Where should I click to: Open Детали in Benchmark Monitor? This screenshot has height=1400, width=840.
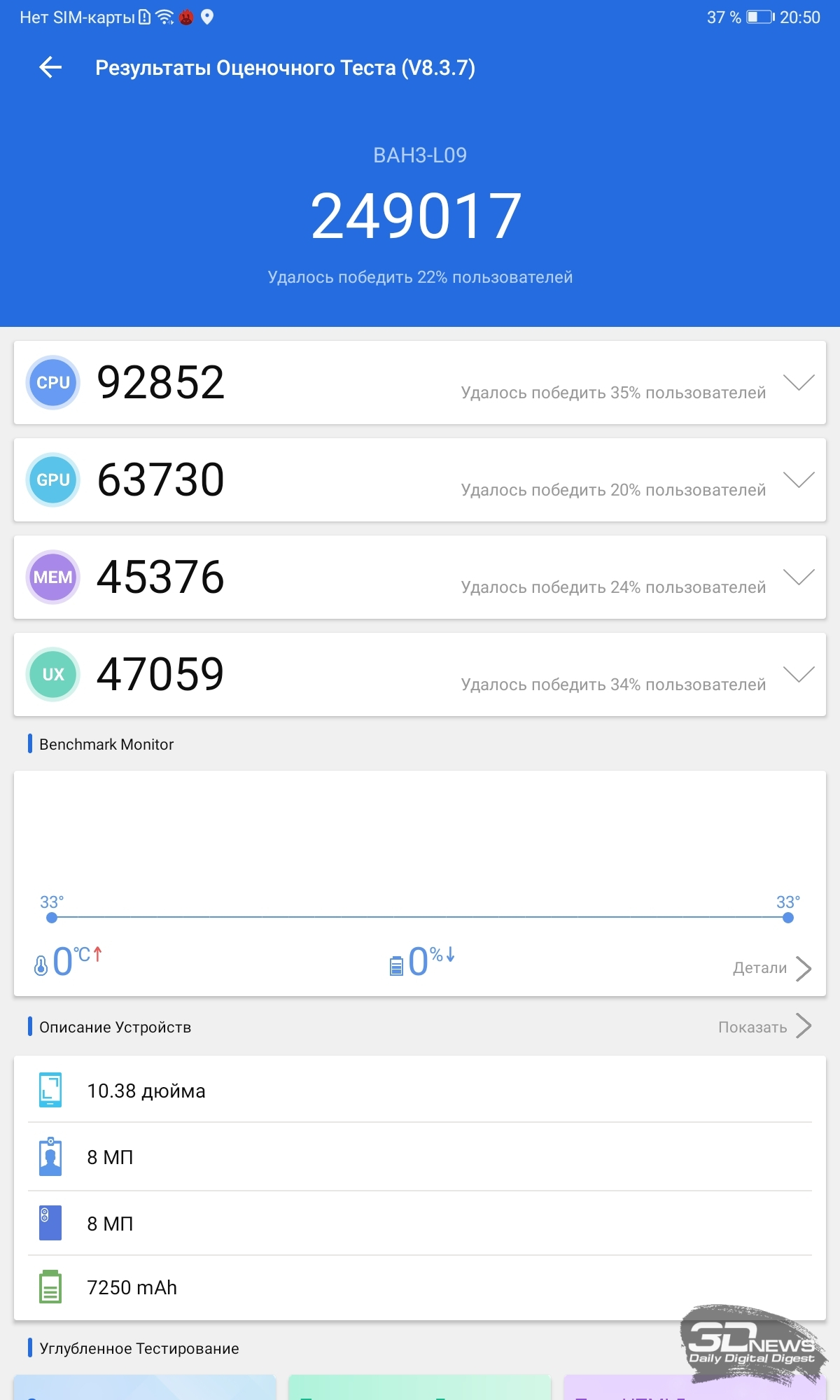coord(772,968)
